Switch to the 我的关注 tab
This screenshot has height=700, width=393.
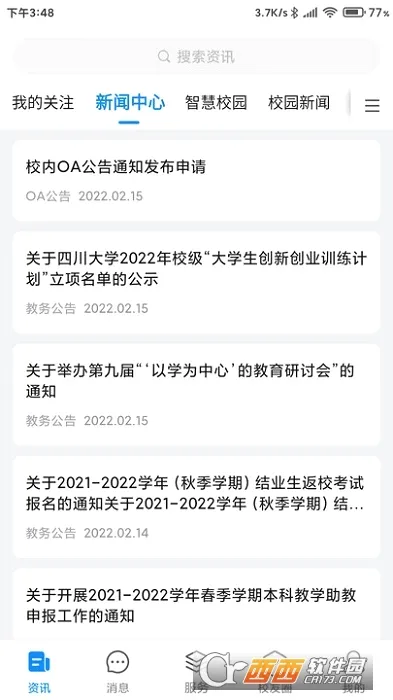tap(43, 103)
